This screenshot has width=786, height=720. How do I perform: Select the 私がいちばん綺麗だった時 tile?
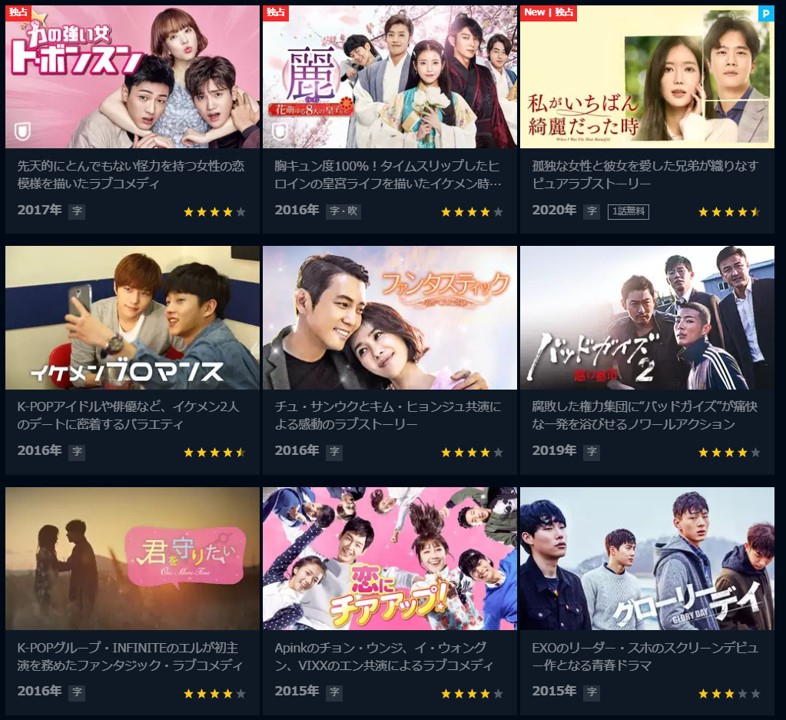point(647,78)
